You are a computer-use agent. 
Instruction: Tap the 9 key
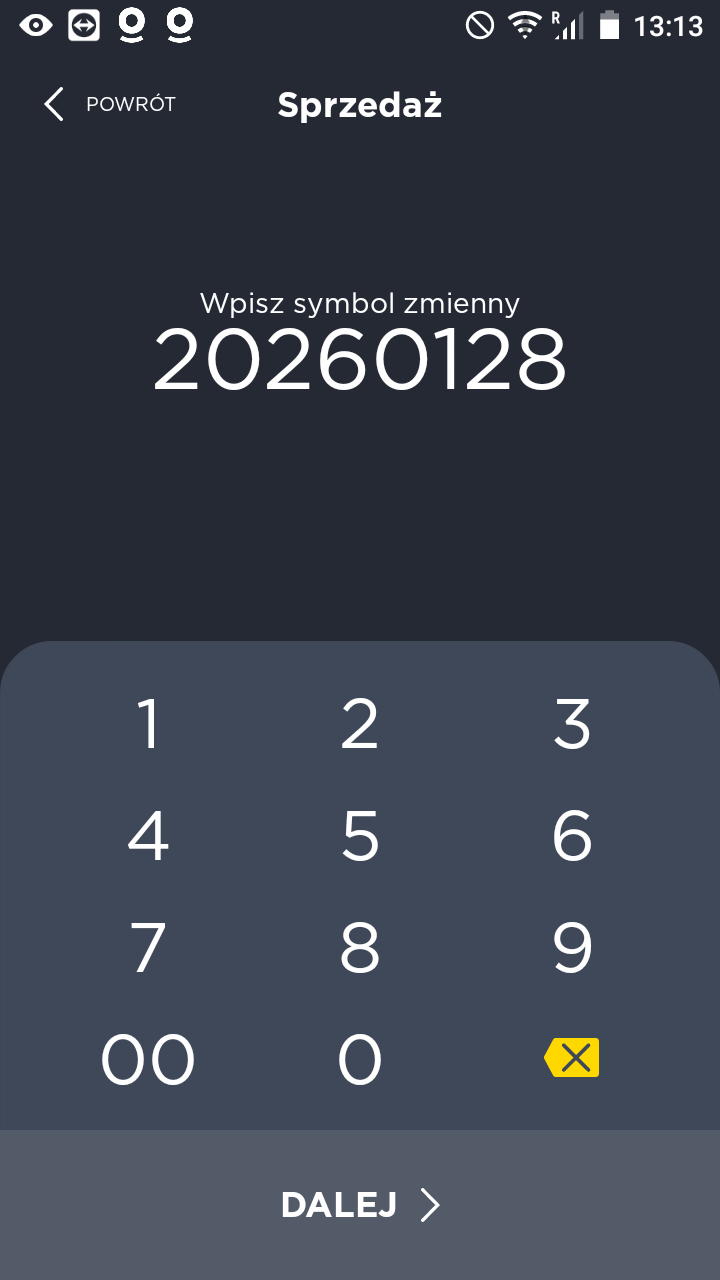click(572, 948)
